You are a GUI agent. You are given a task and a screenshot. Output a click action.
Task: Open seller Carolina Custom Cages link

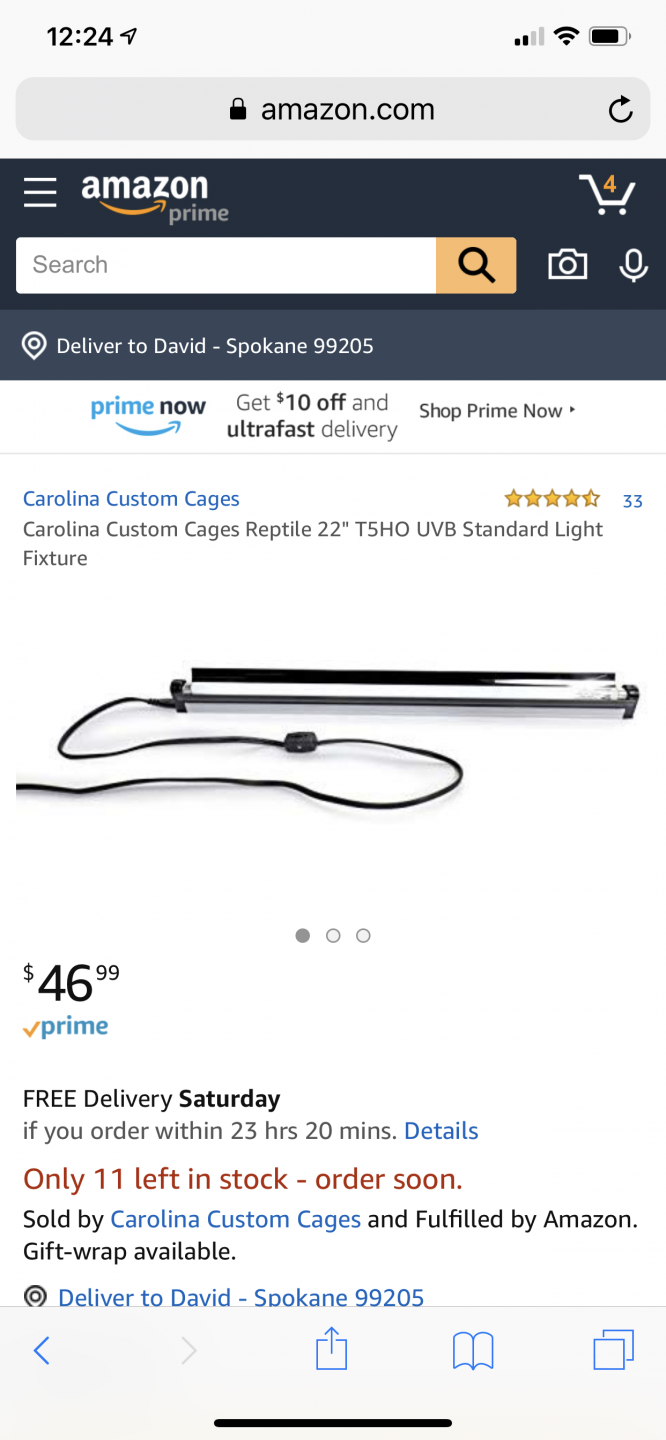(x=235, y=1219)
